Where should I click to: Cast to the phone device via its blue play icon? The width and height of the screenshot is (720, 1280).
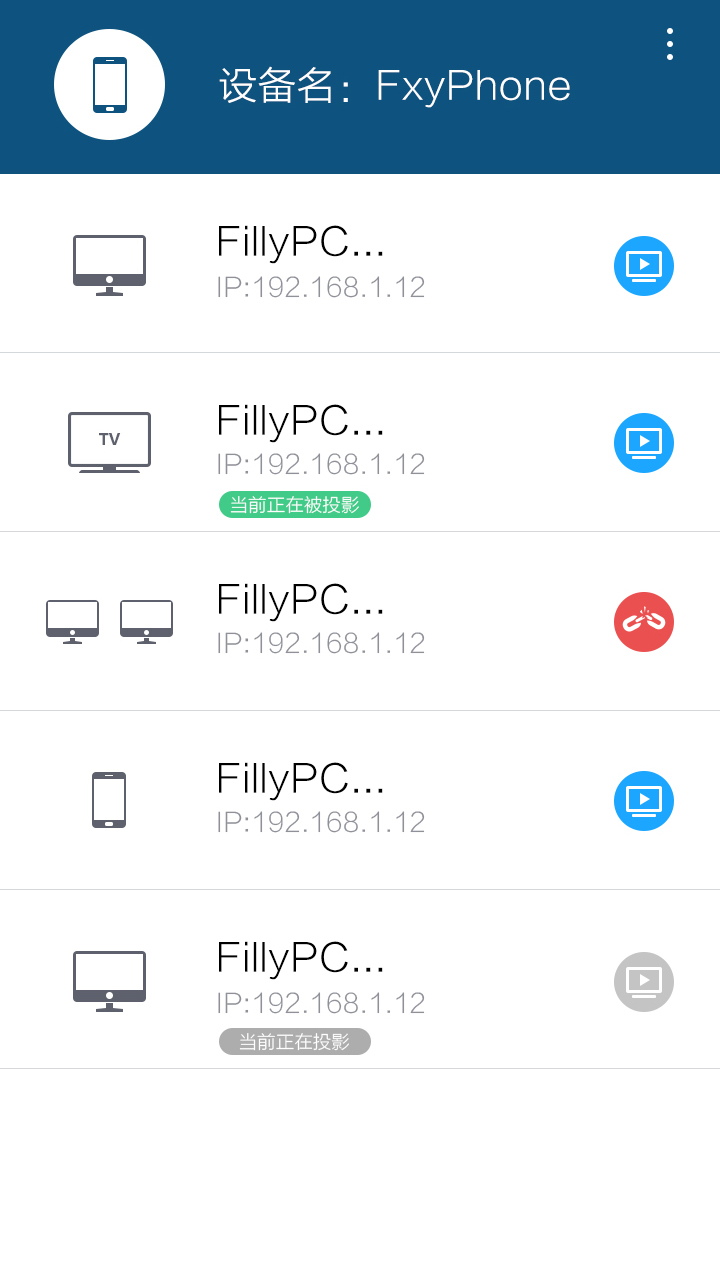643,800
